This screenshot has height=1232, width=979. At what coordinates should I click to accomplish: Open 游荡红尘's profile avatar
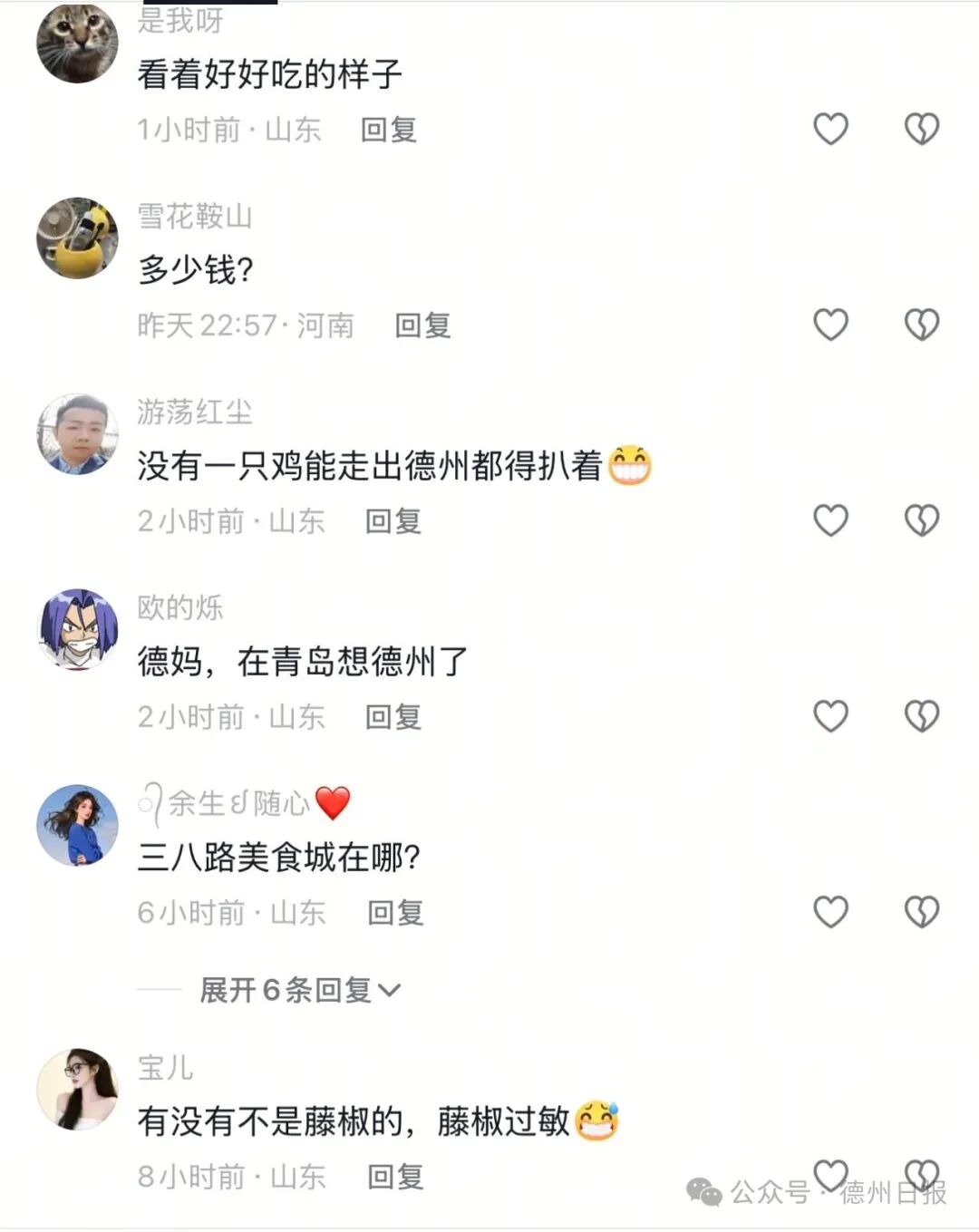[x=77, y=433]
